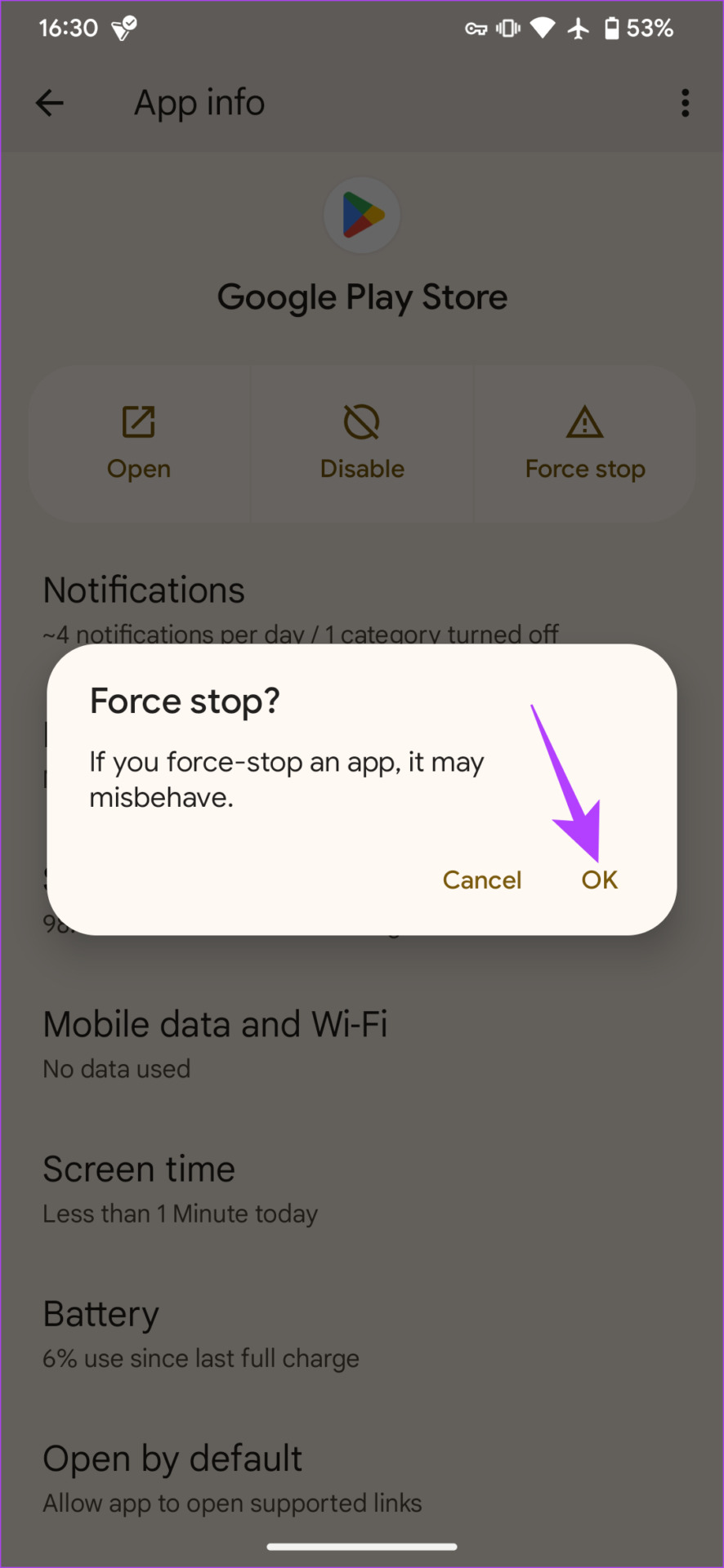
Task: Cancel the force stop dialog
Action: (482, 880)
